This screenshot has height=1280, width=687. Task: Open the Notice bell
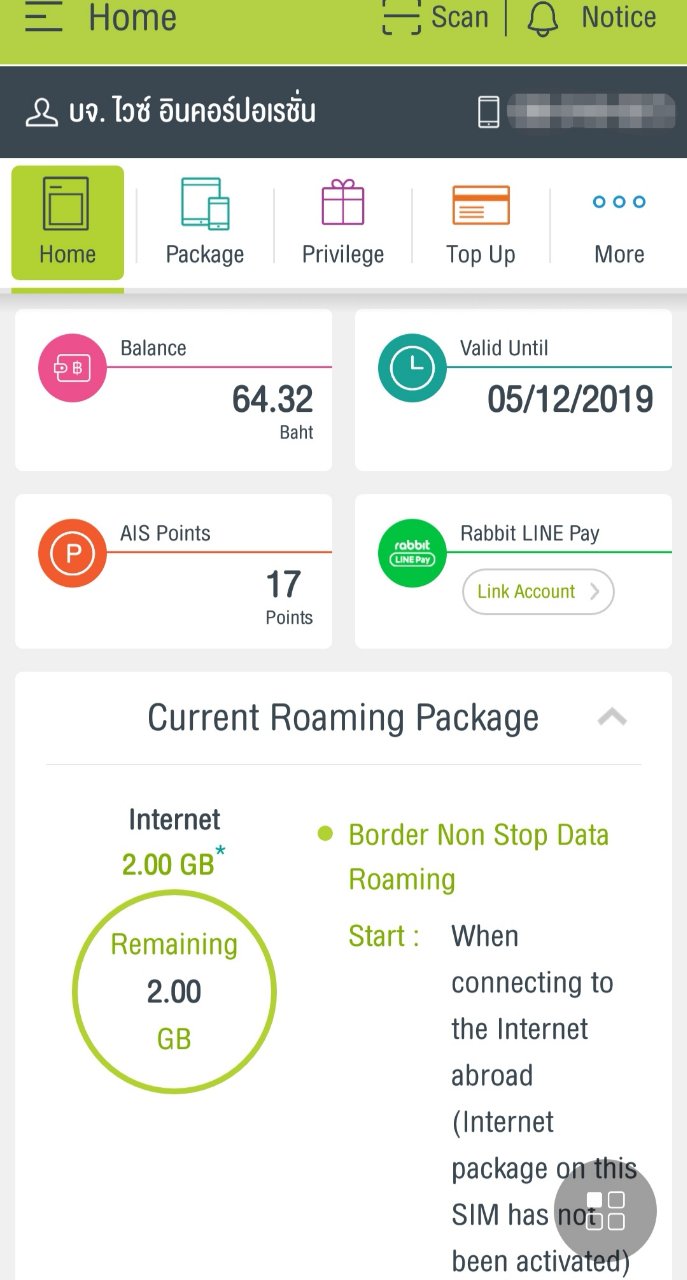(x=592, y=17)
